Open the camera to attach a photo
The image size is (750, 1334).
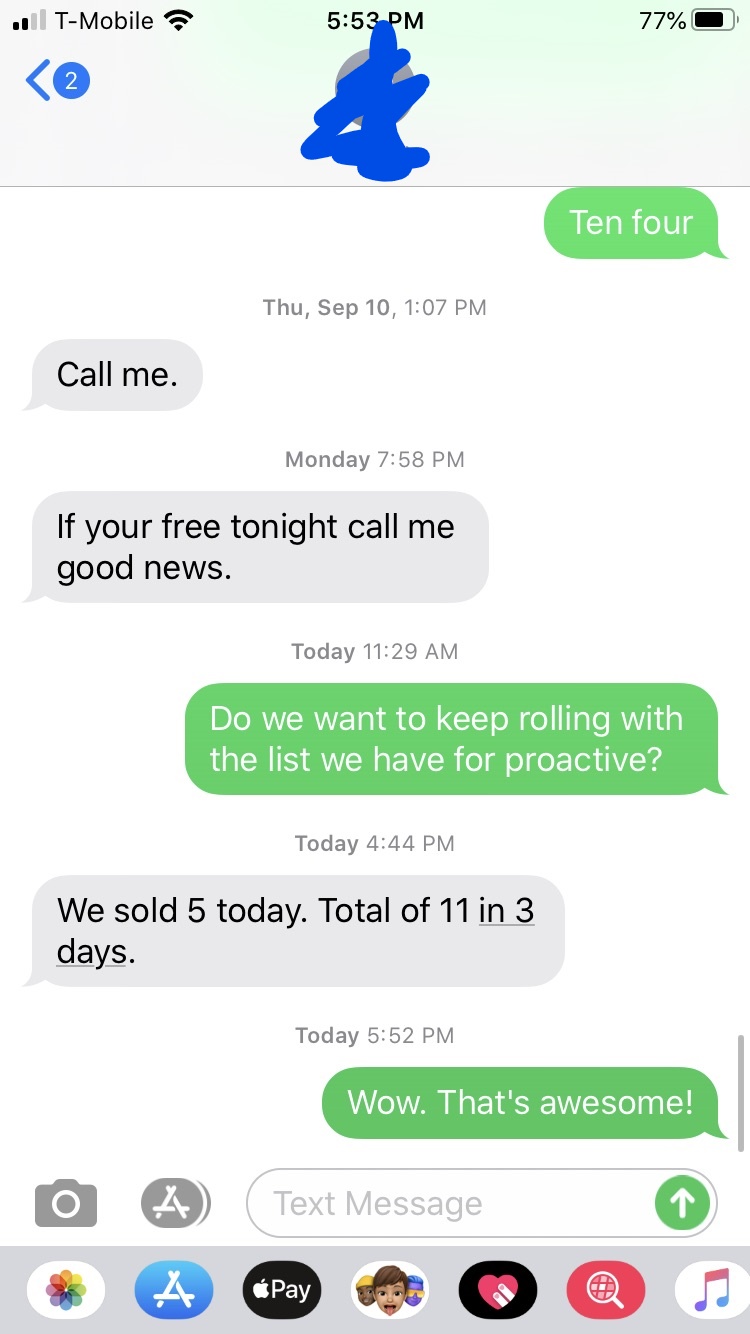point(66,1203)
